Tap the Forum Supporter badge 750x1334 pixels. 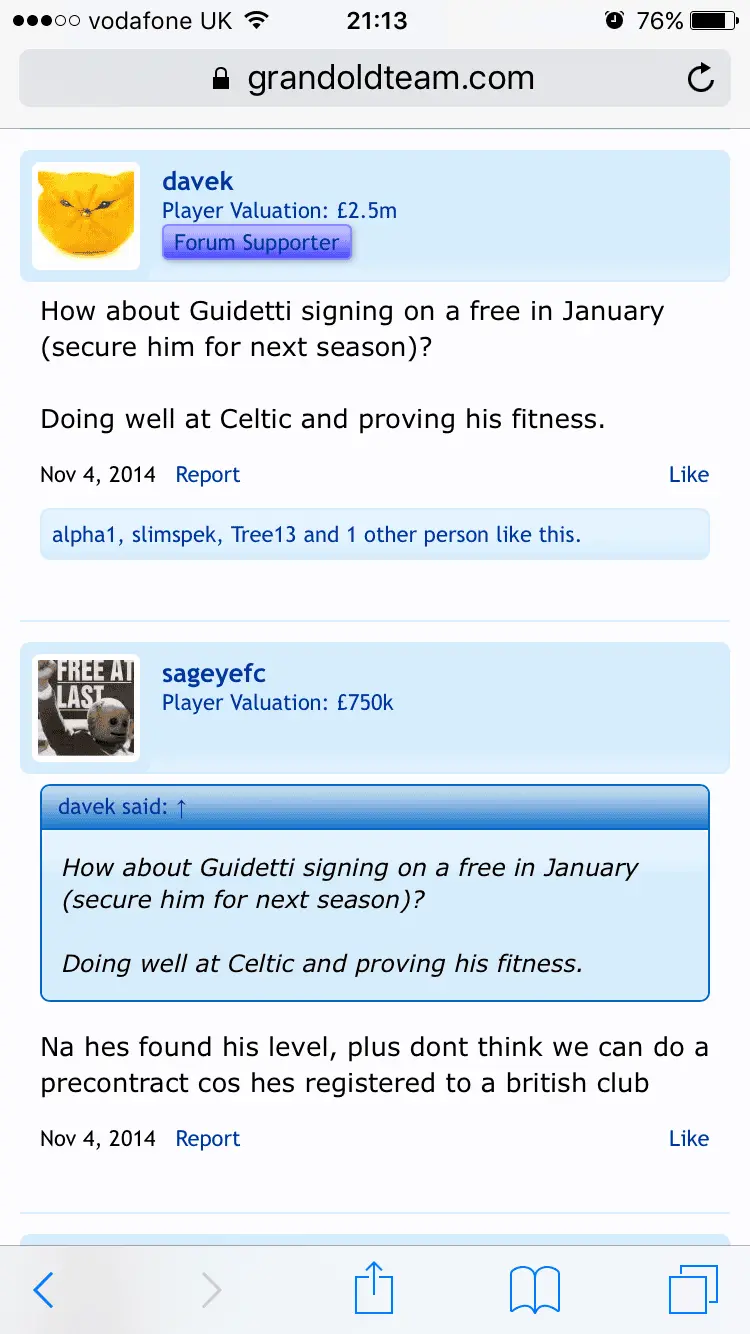click(x=256, y=242)
